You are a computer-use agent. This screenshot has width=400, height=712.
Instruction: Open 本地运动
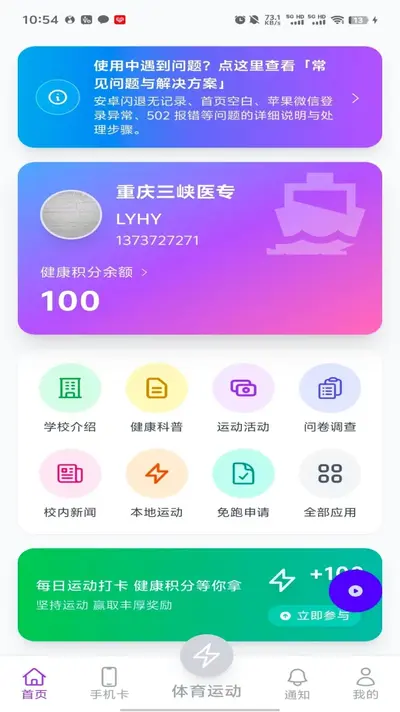(x=157, y=484)
